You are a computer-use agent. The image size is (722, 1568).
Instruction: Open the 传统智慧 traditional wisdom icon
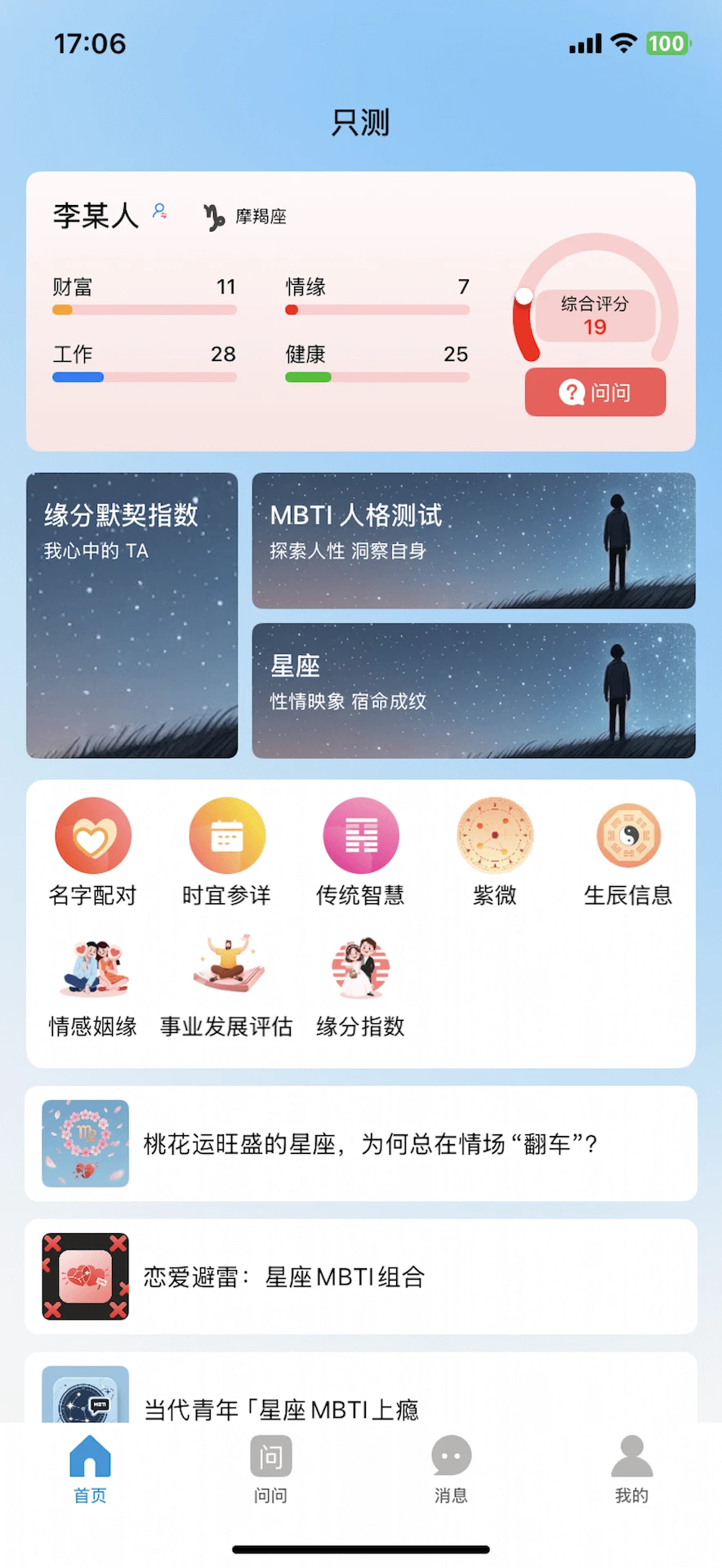coord(360,835)
